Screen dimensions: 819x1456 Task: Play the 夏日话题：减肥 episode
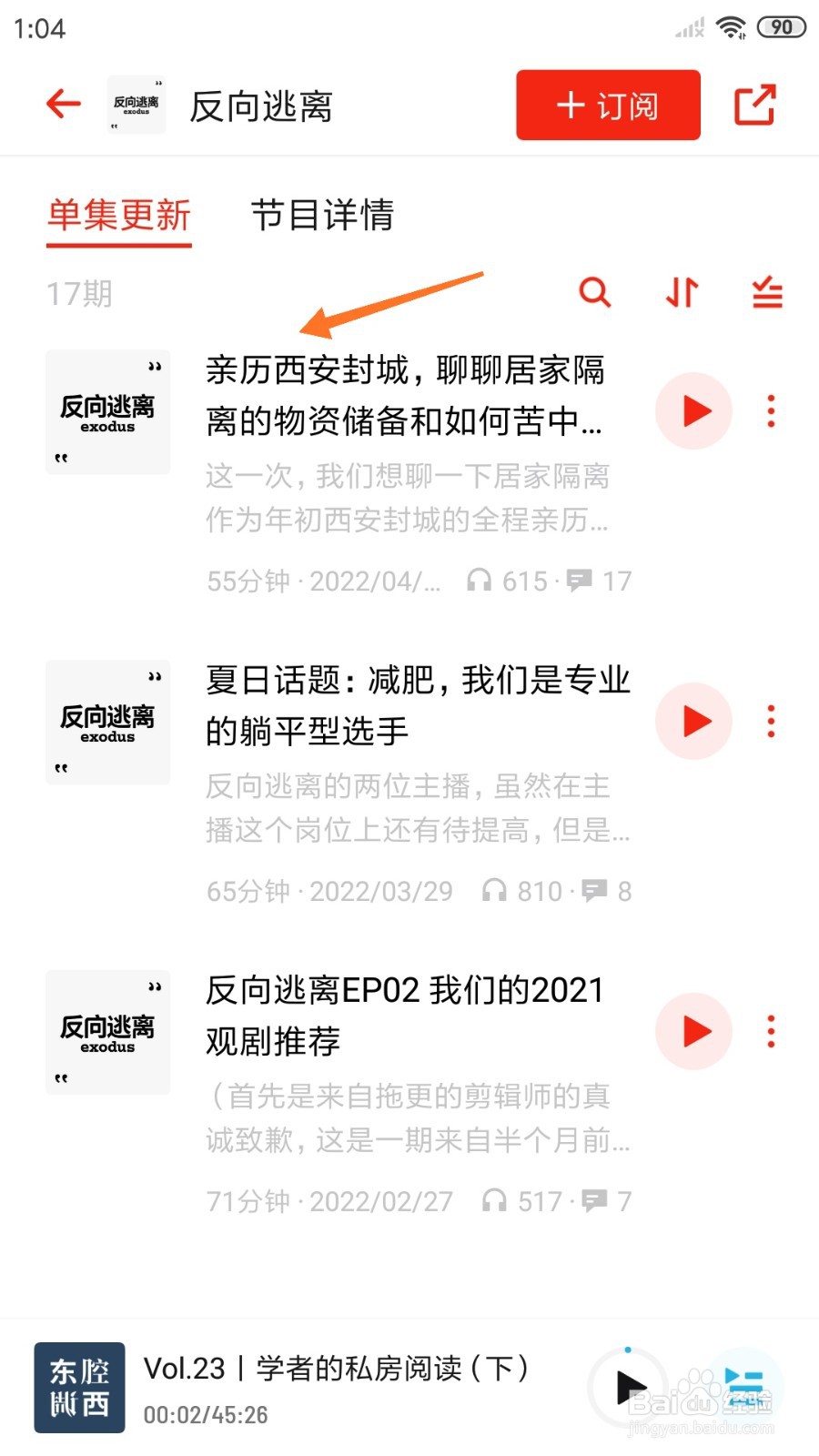pyautogui.click(x=694, y=722)
